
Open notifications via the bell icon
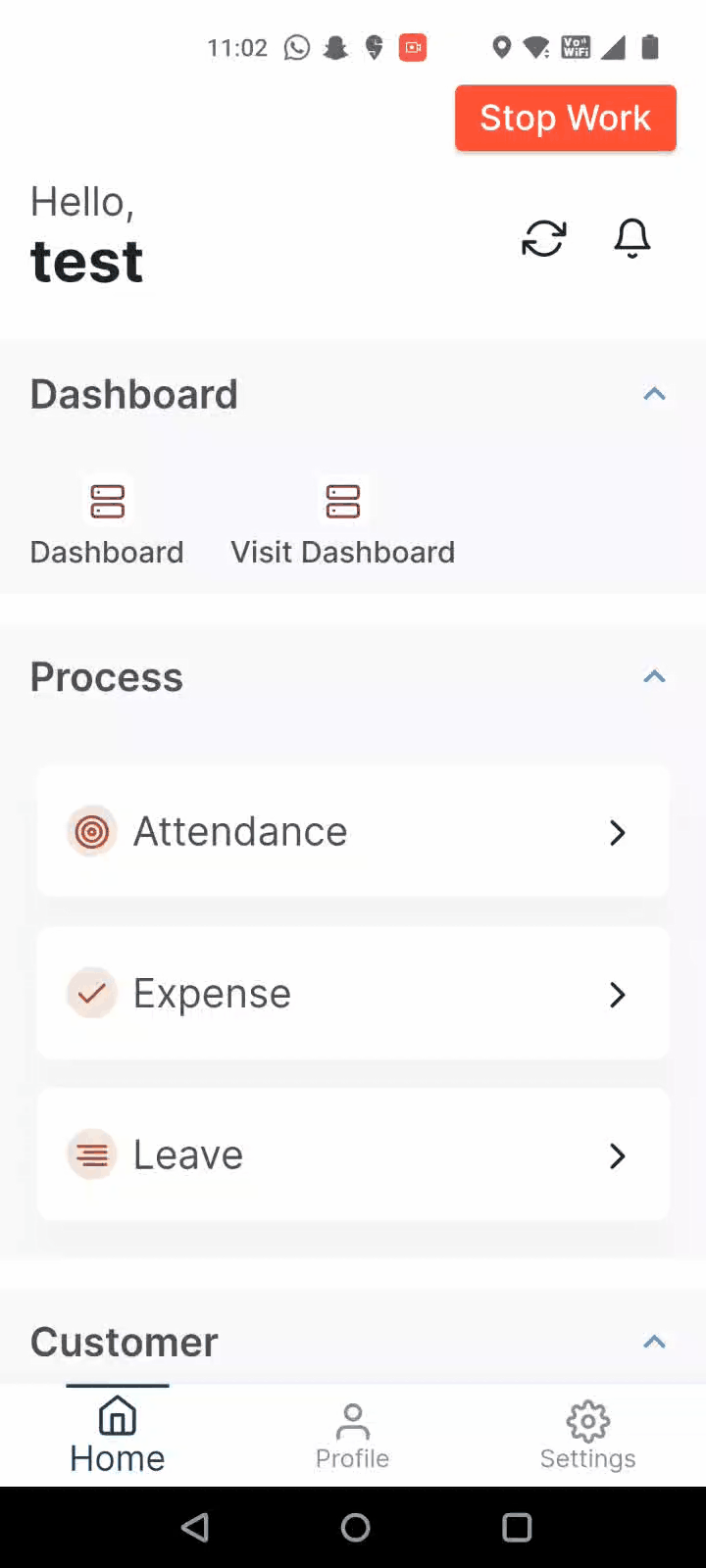click(631, 238)
